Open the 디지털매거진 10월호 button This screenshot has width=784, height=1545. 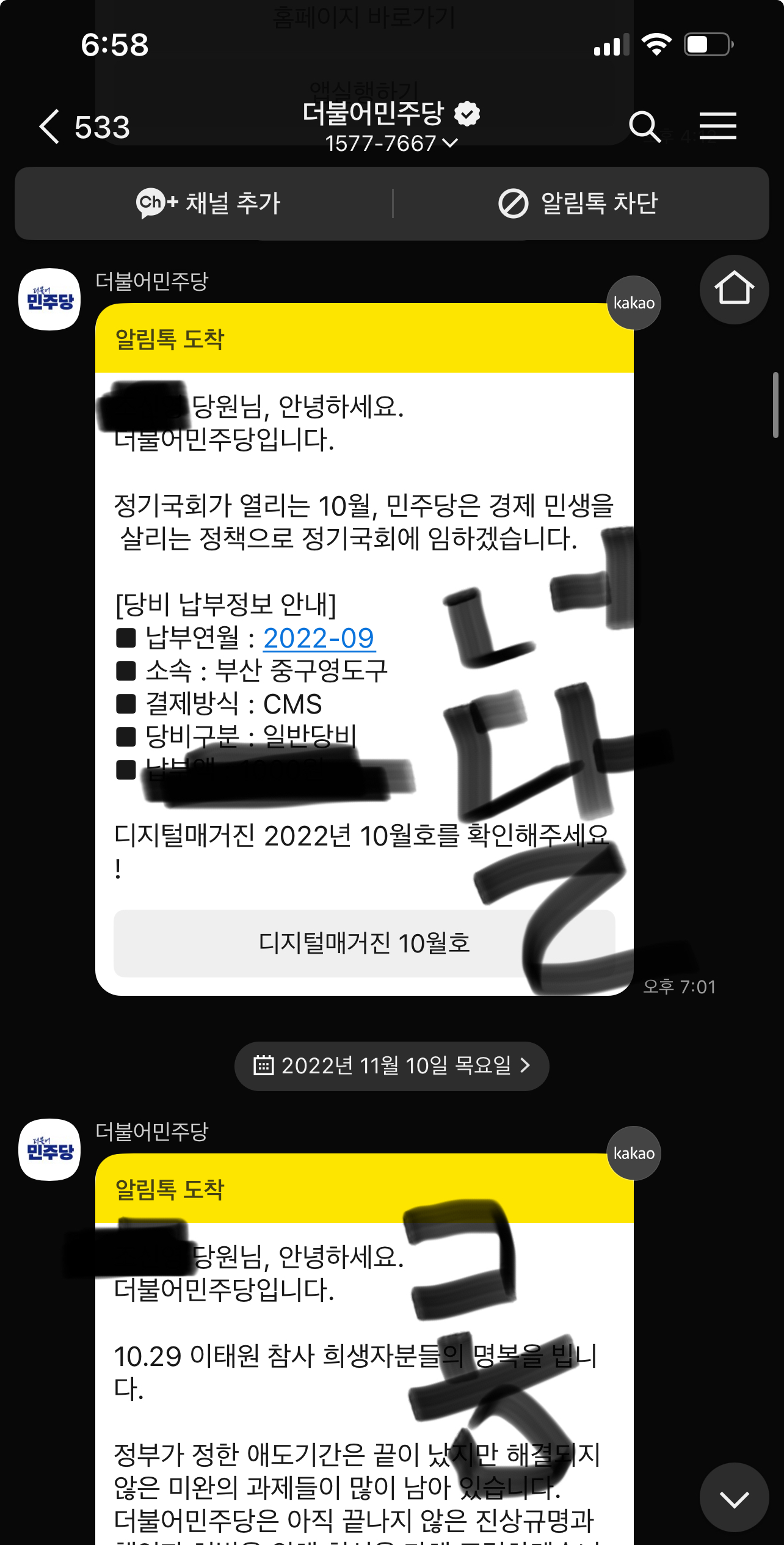click(x=364, y=943)
